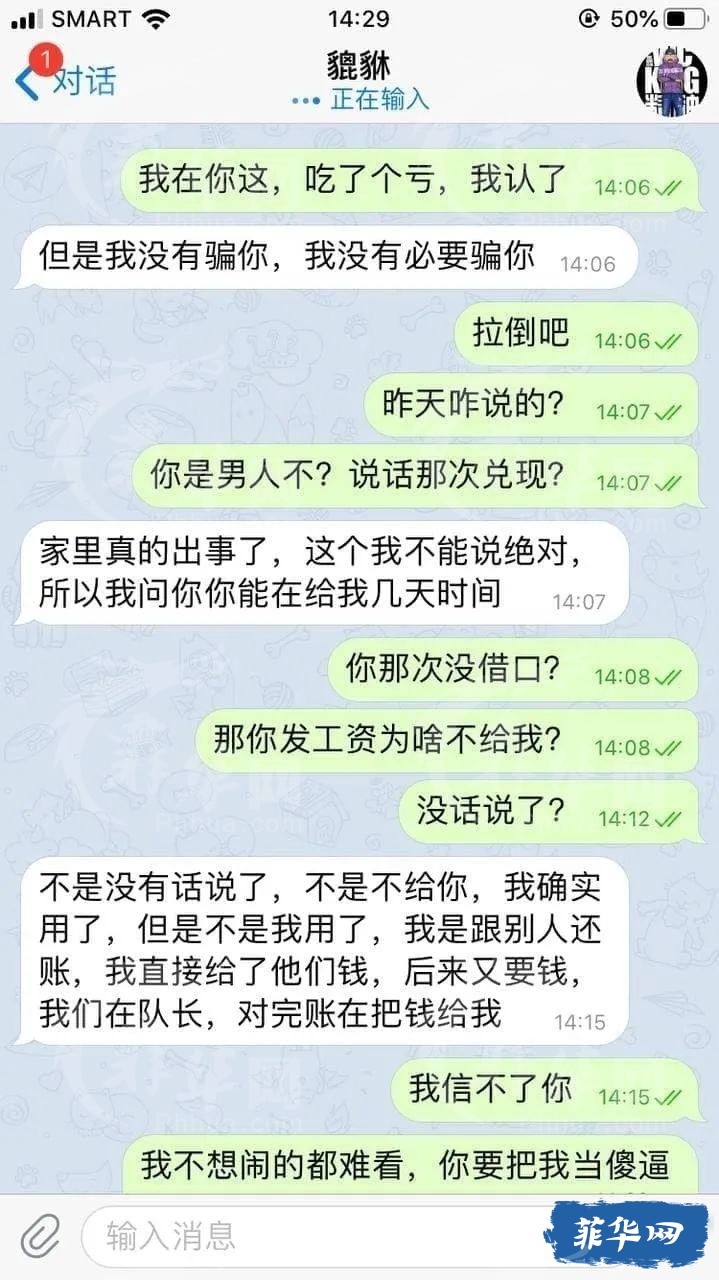
Task: Open the contact's profile avatar
Action: pyautogui.click(x=671, y=81)
